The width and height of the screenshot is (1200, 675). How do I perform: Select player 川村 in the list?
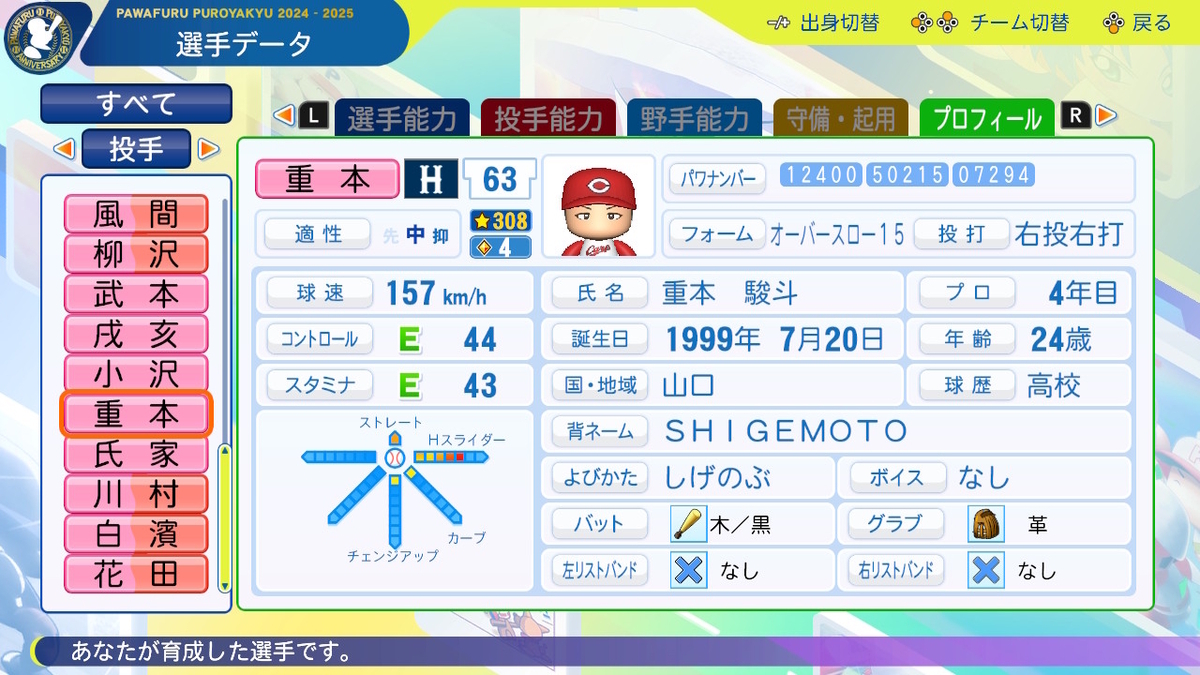(136, 494)
